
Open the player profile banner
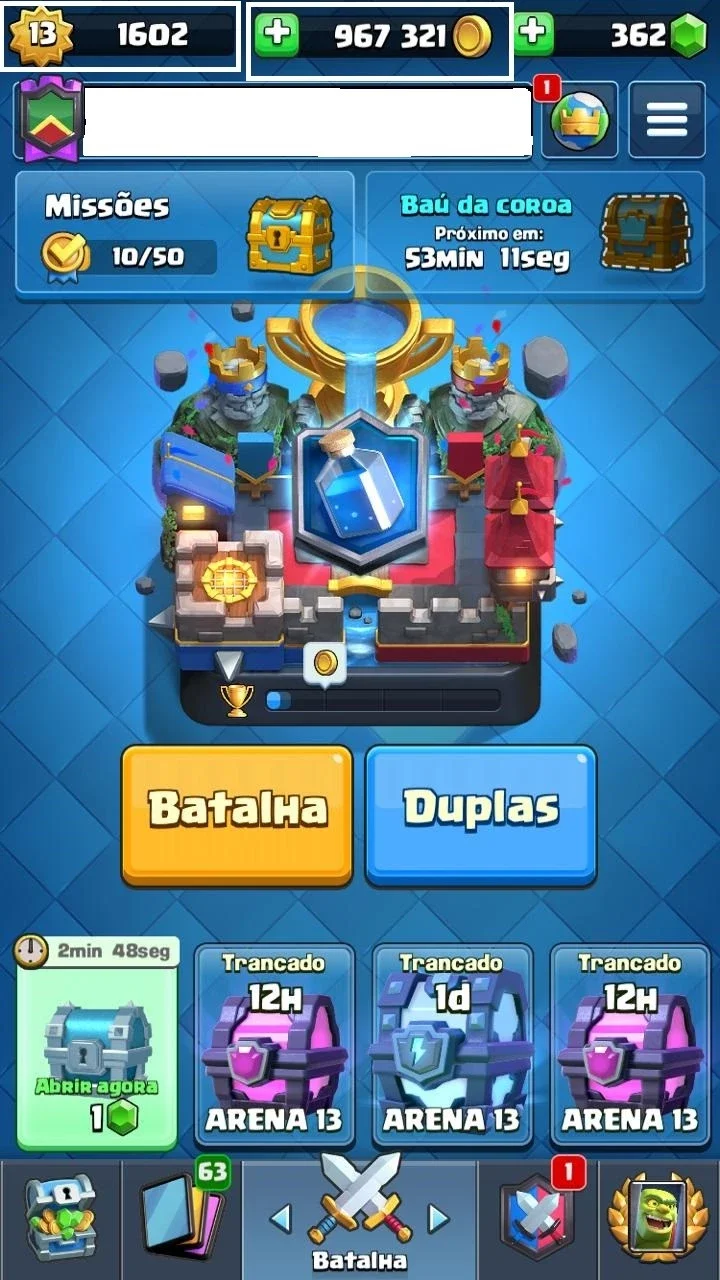(x=273, y=120)
